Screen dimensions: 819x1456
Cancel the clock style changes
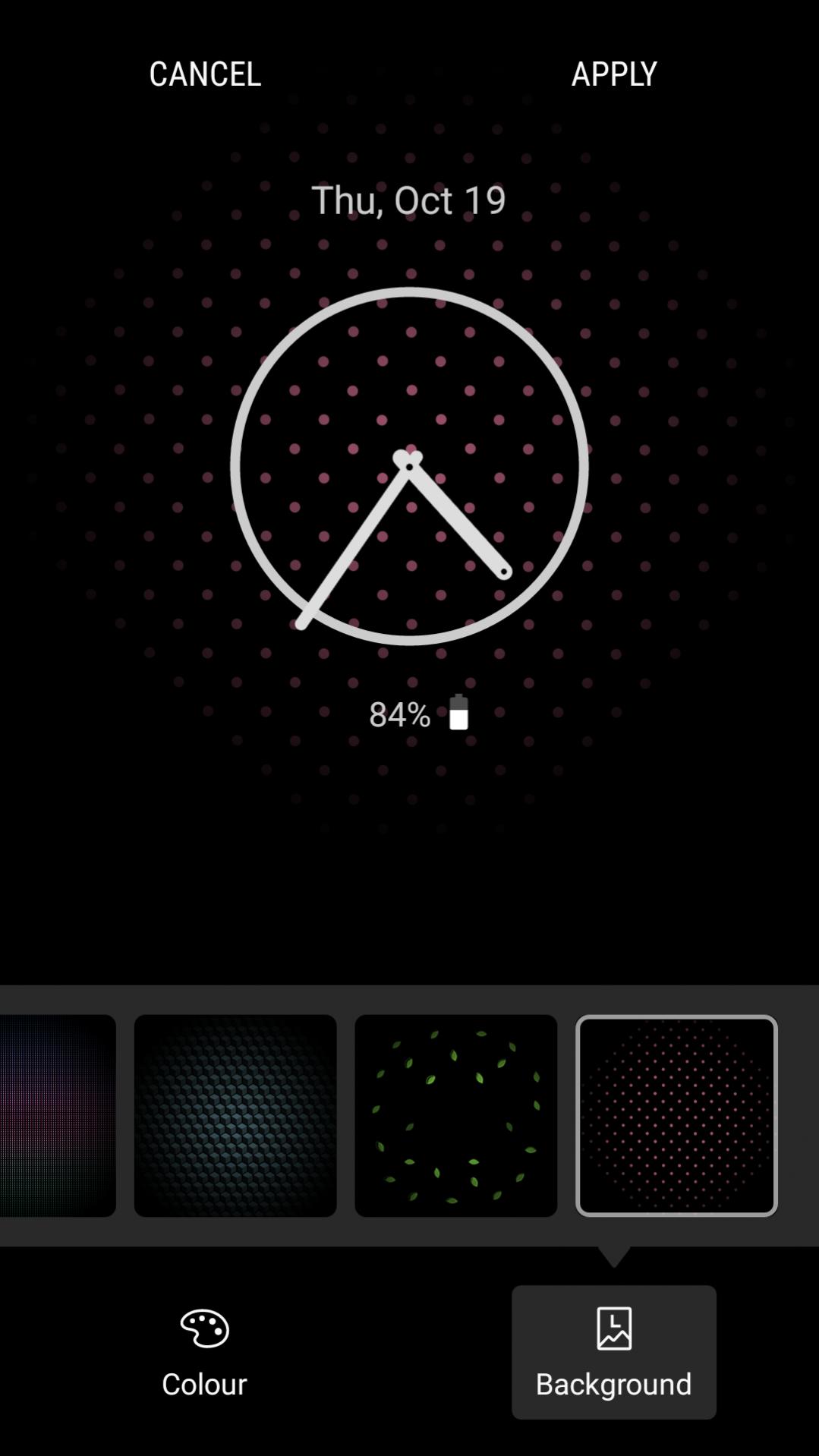tap(205, 74)
